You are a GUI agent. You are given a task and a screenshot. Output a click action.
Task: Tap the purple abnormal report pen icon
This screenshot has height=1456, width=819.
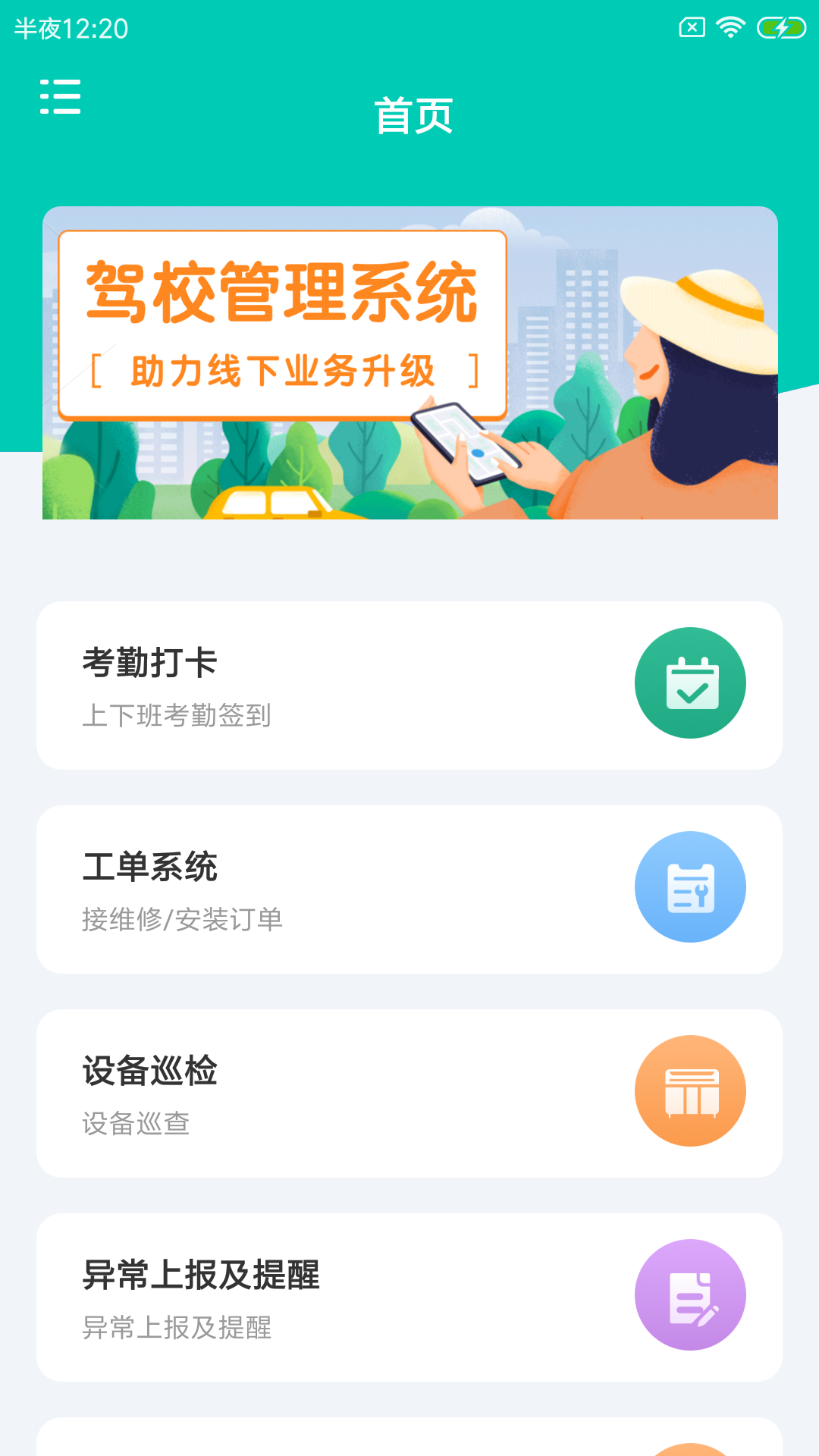coord(690,1294)
